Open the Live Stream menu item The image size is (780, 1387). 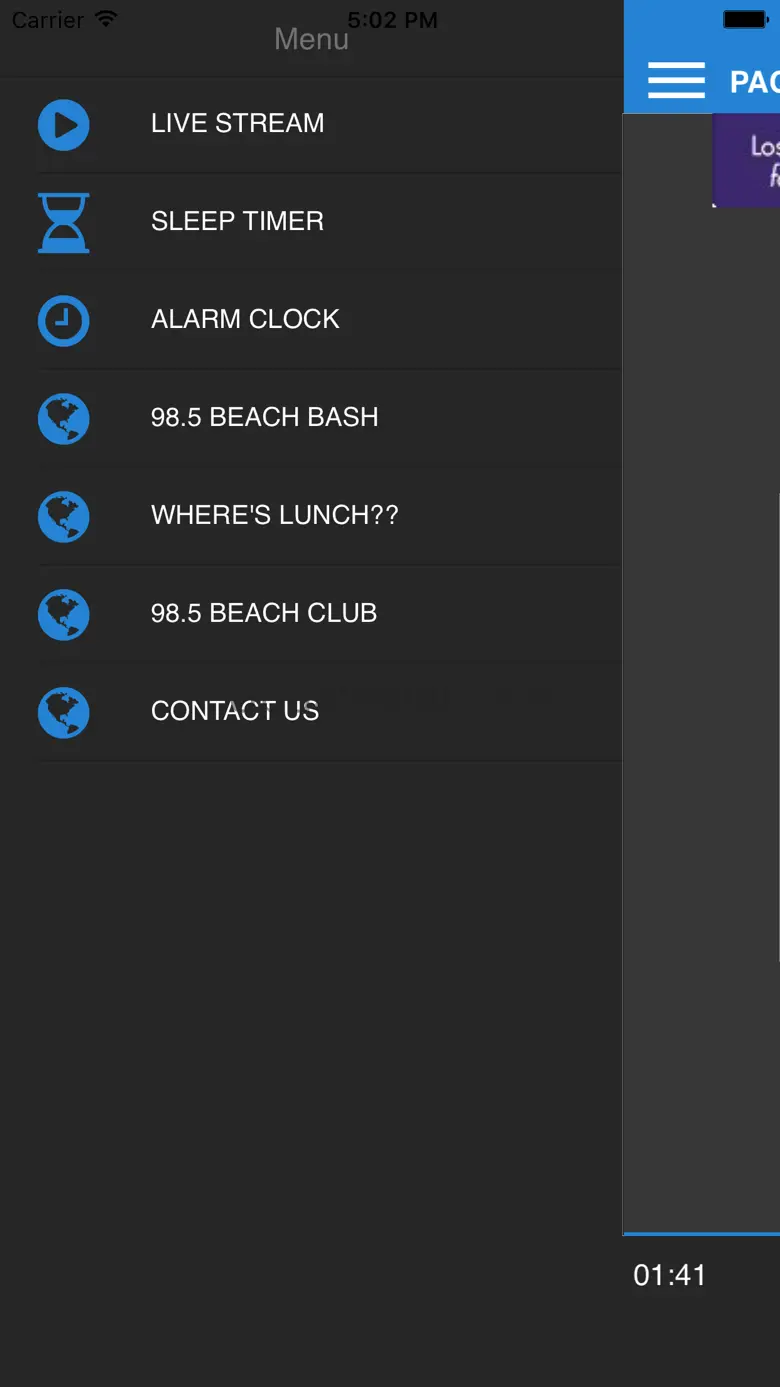pos(237,124)
